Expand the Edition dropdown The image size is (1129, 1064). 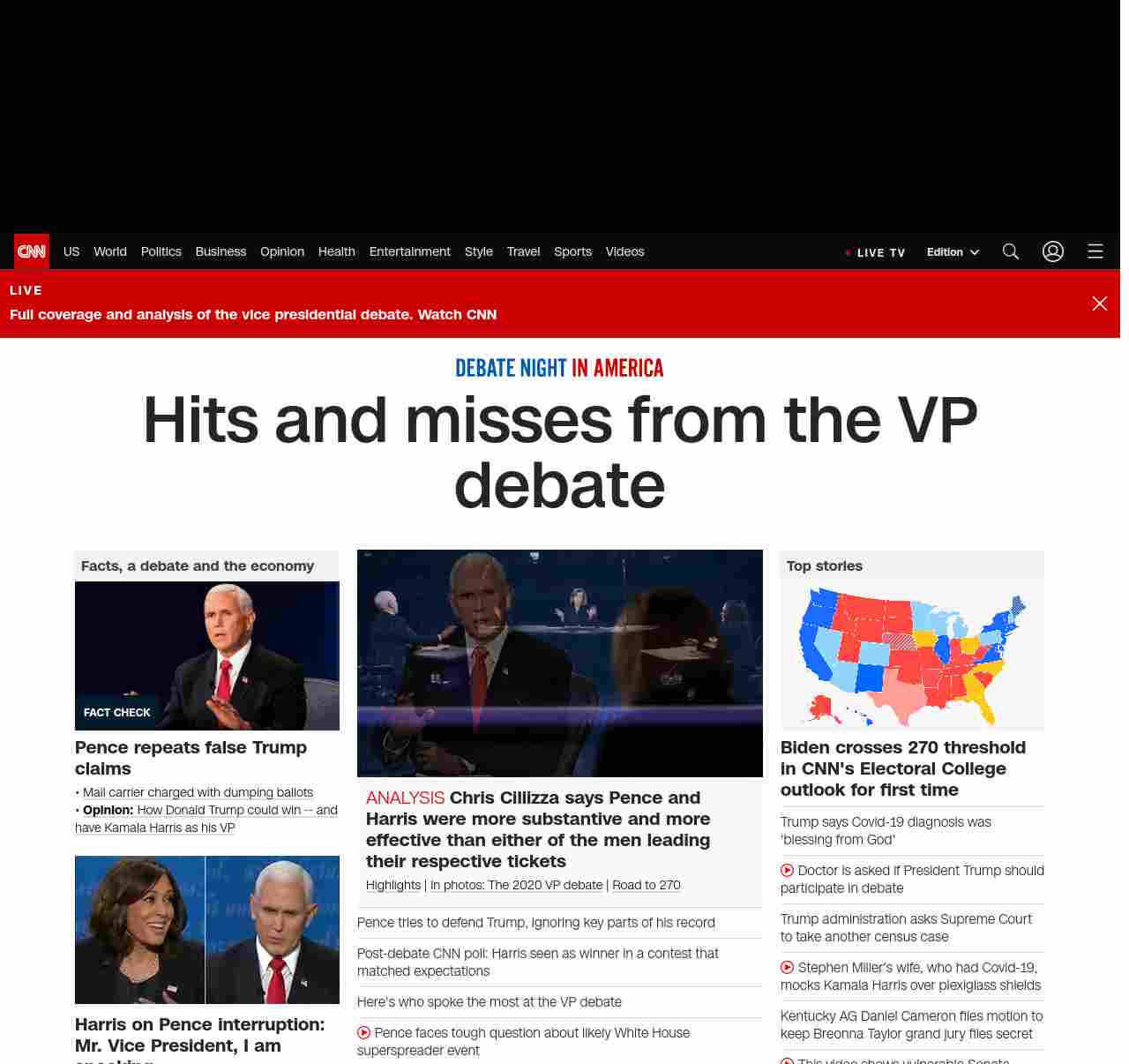point(953,251)
